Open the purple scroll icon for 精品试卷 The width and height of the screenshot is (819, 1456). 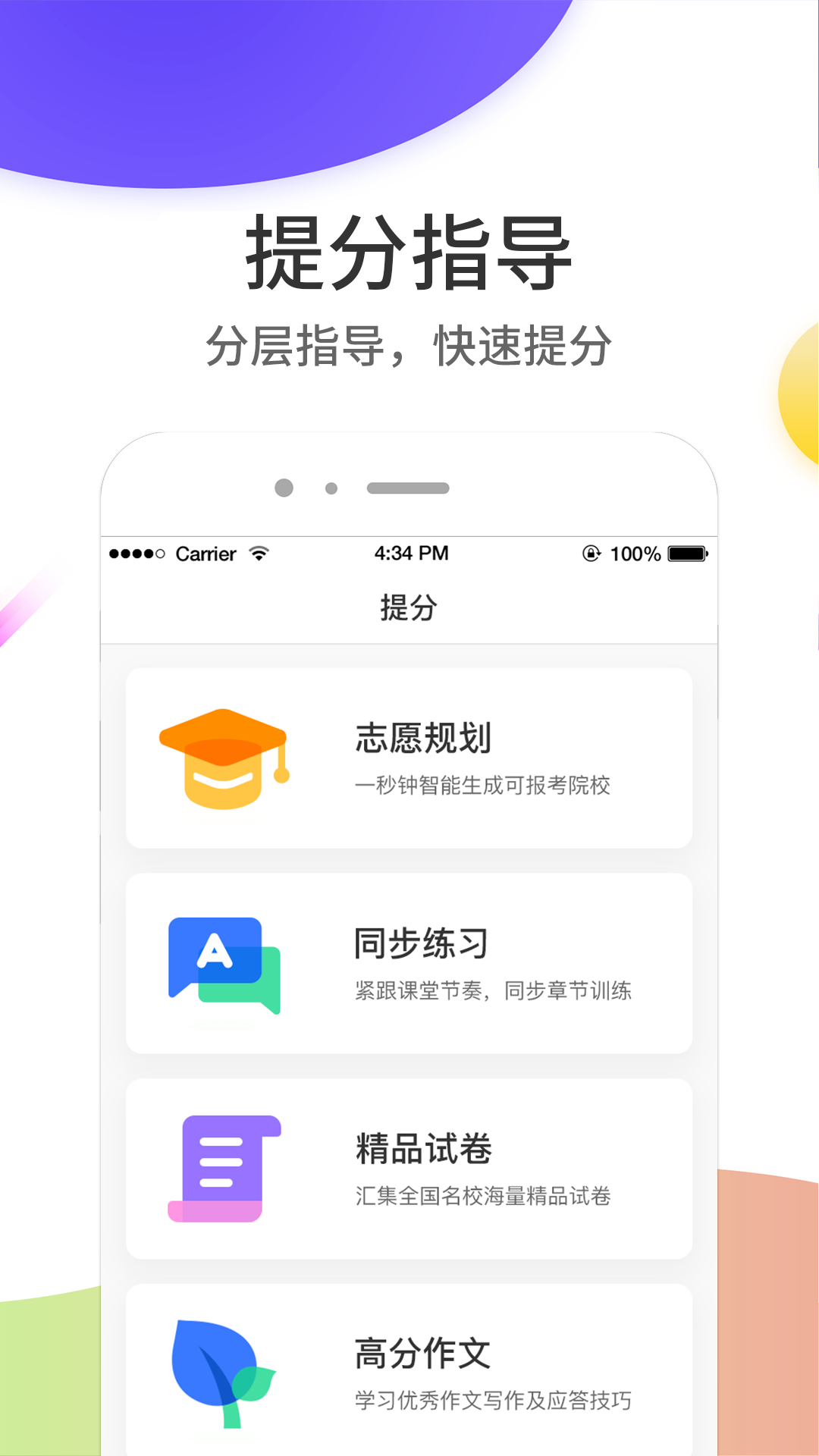[224, 1168]
